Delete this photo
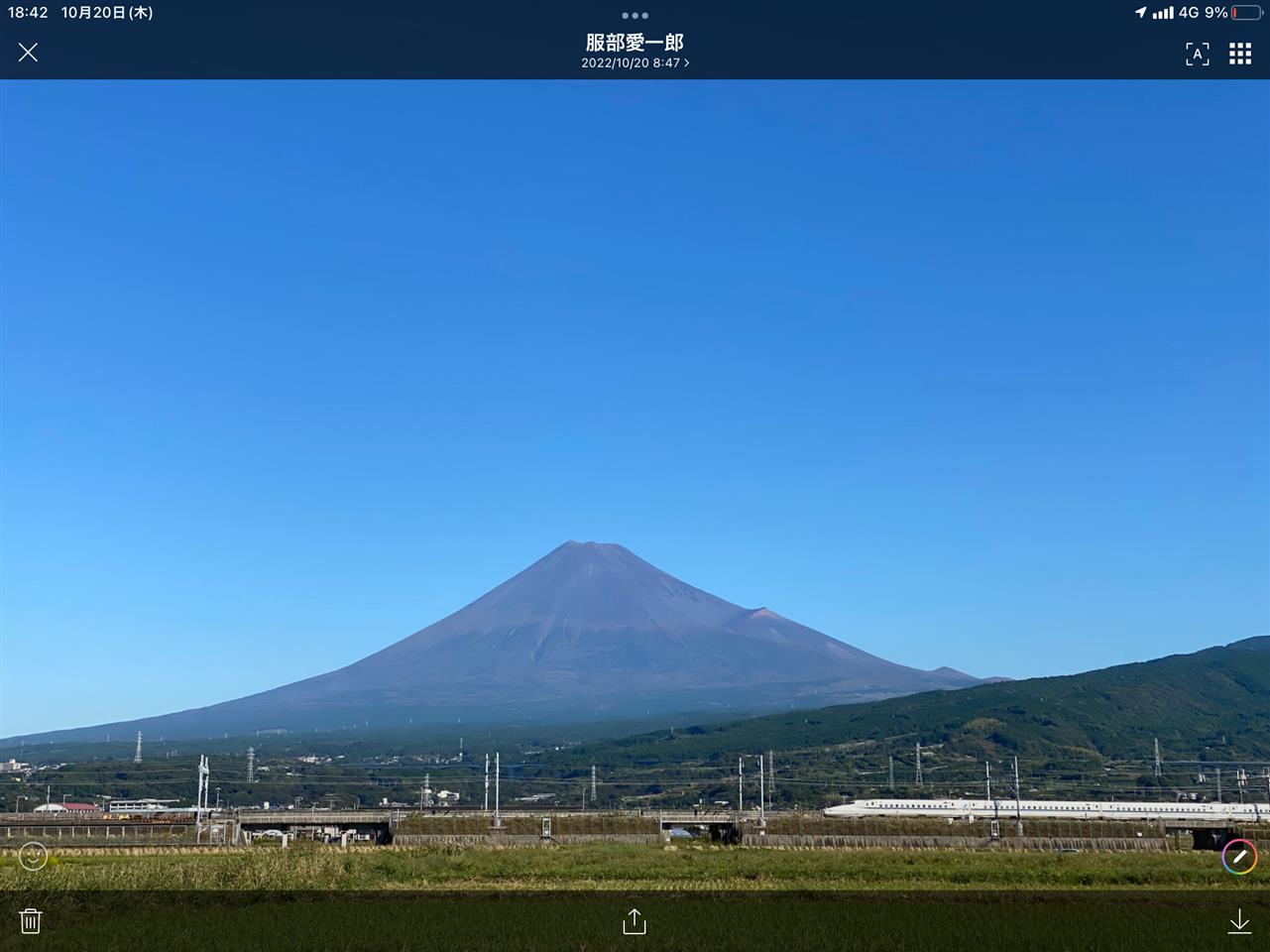Viewport: 1270px width, 952px height. pyautogui.click(x=31, y=921)
